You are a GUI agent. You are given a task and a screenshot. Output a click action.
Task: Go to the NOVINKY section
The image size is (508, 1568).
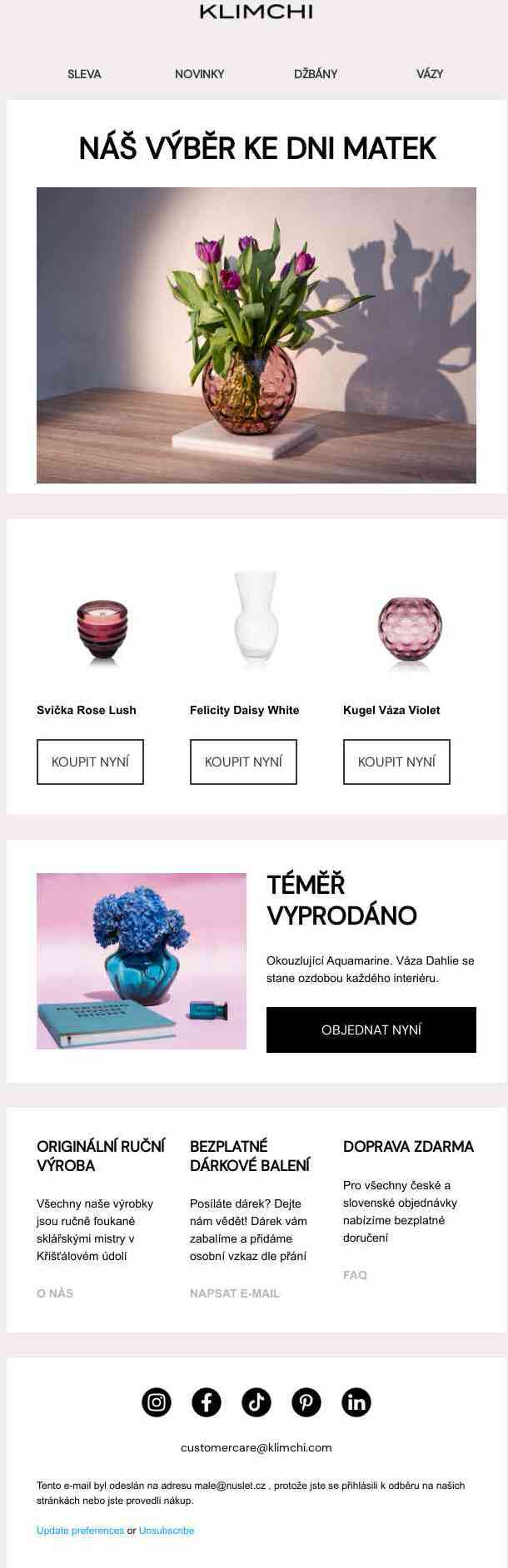199,74
